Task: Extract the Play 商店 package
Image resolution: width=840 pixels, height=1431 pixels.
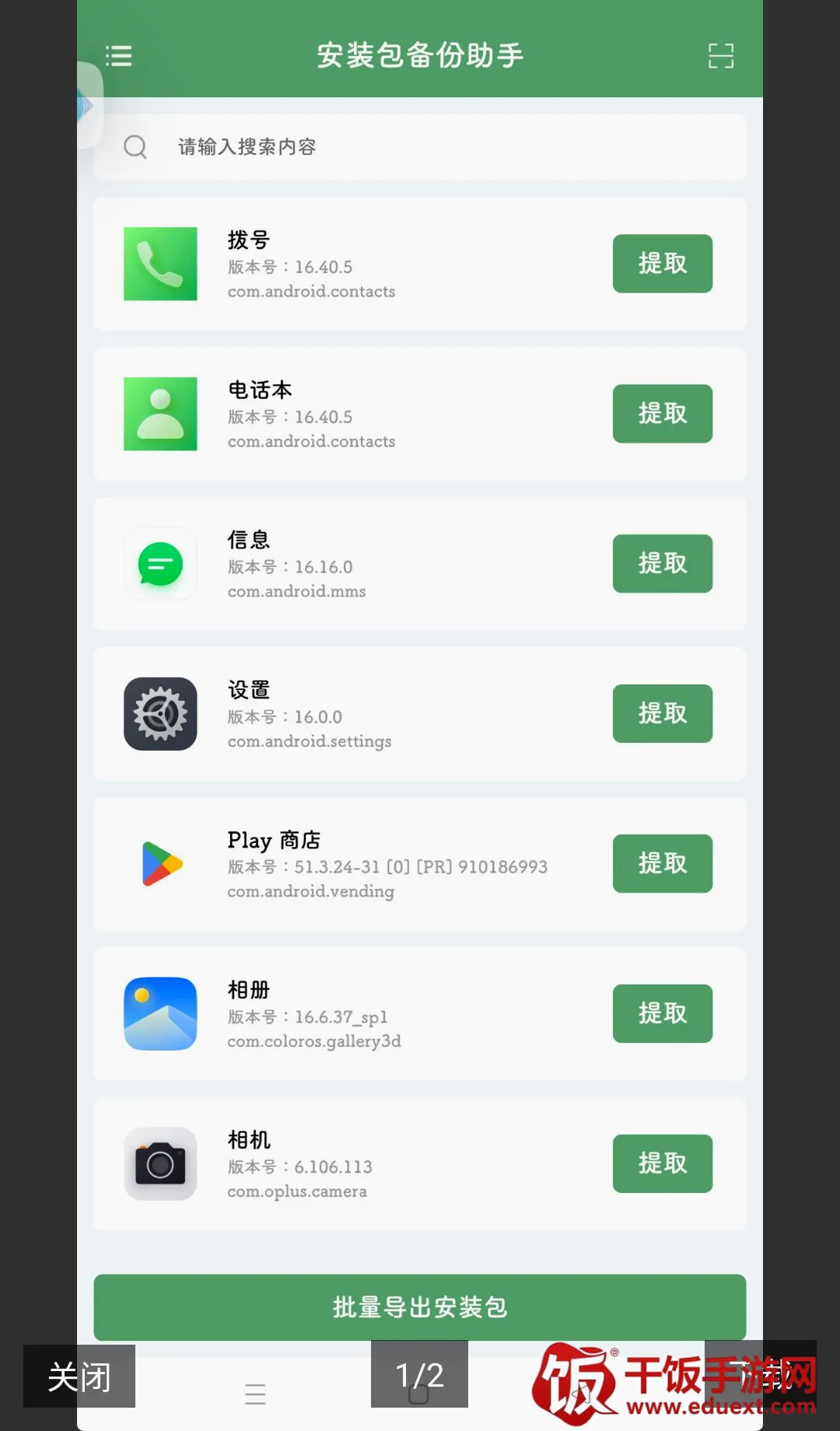Action: 663,864
